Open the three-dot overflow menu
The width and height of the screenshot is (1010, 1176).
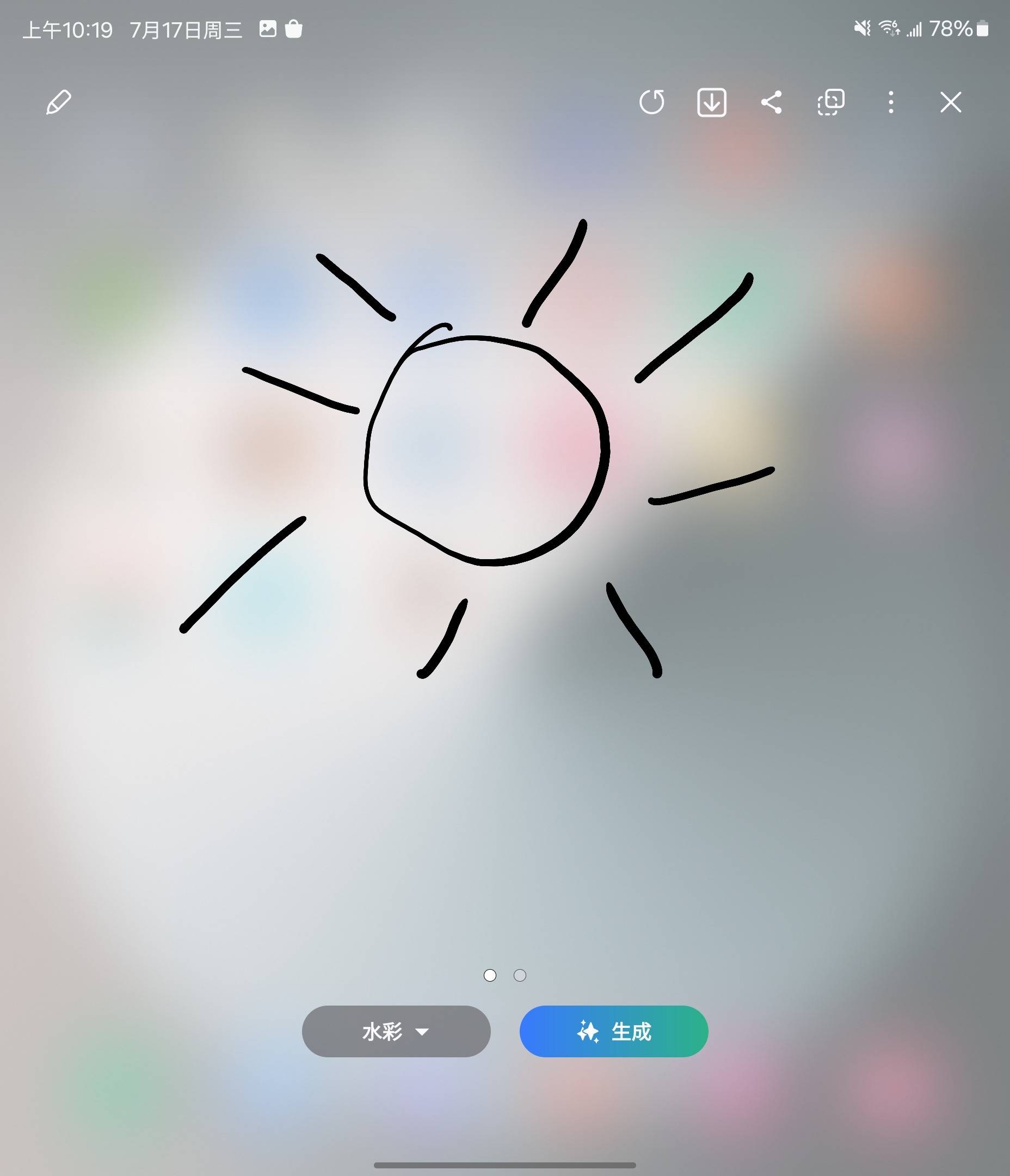tap(891, 103)
